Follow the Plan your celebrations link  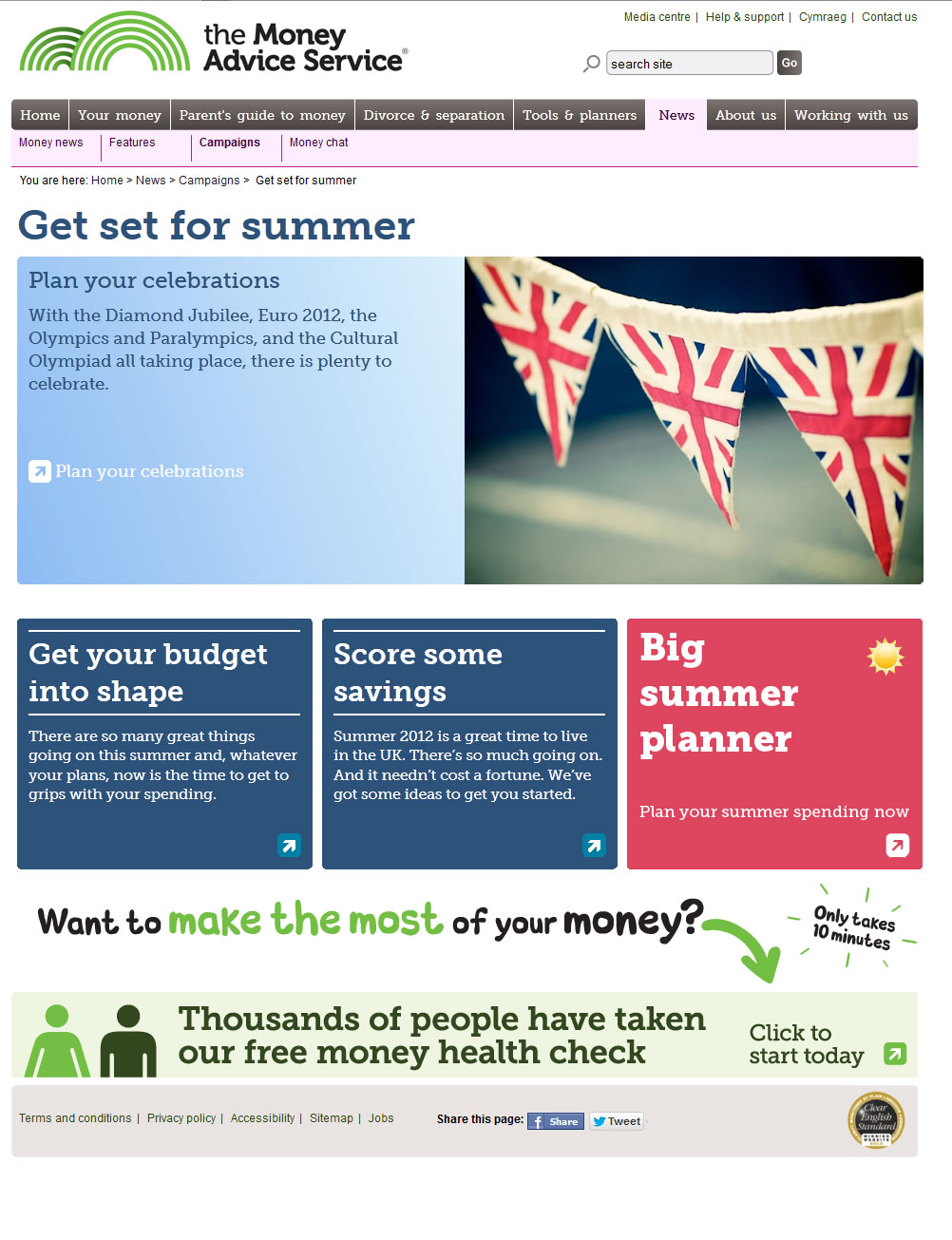(x=149, y=471)
